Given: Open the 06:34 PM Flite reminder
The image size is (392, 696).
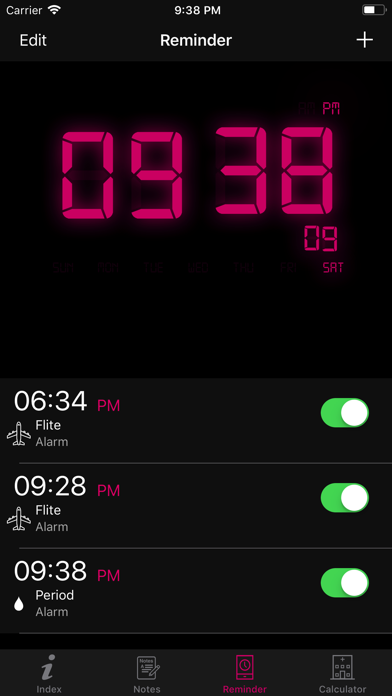Looking at the screenshot, I should (x=196, y=420).
